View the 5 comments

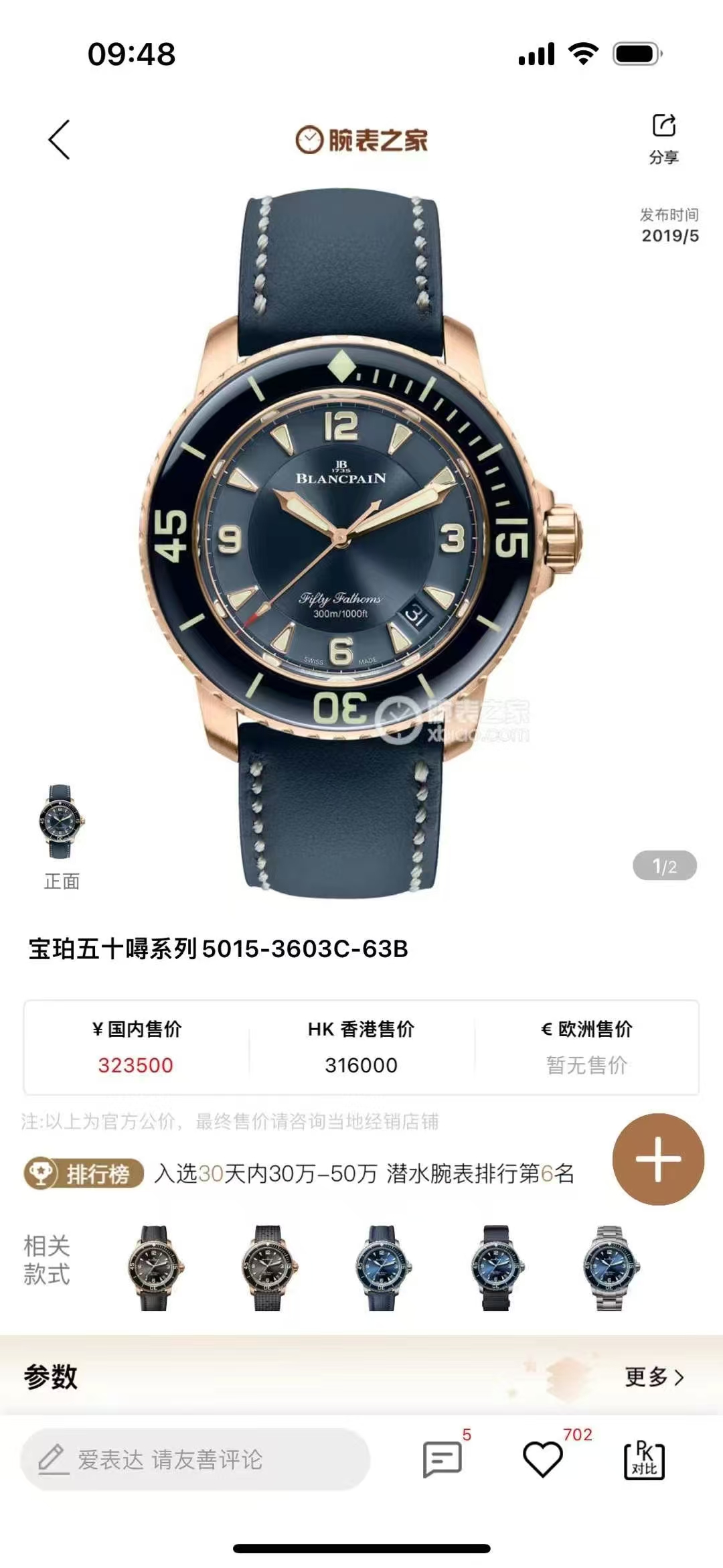click(443, 1458)
